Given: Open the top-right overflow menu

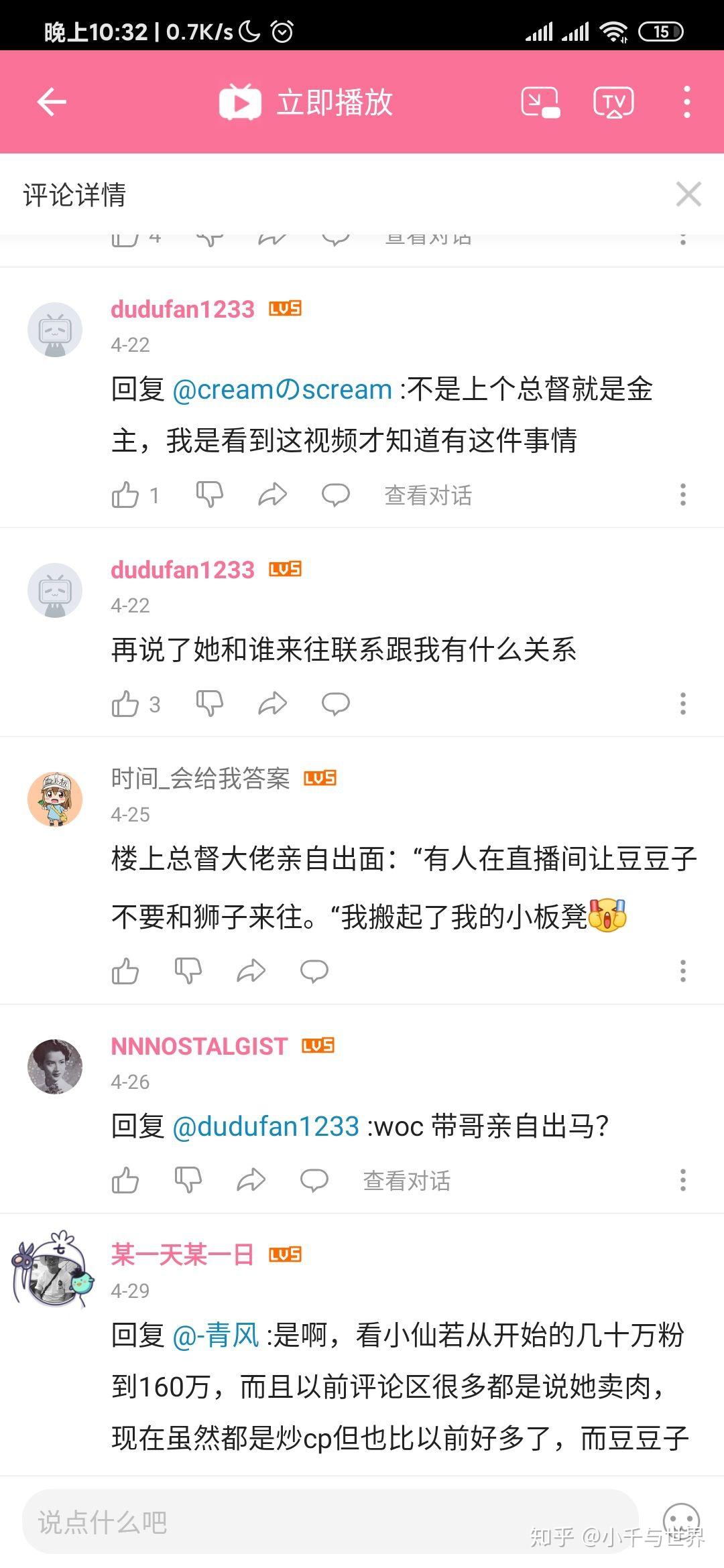Looking at the screenshot, I should [686, 103].
